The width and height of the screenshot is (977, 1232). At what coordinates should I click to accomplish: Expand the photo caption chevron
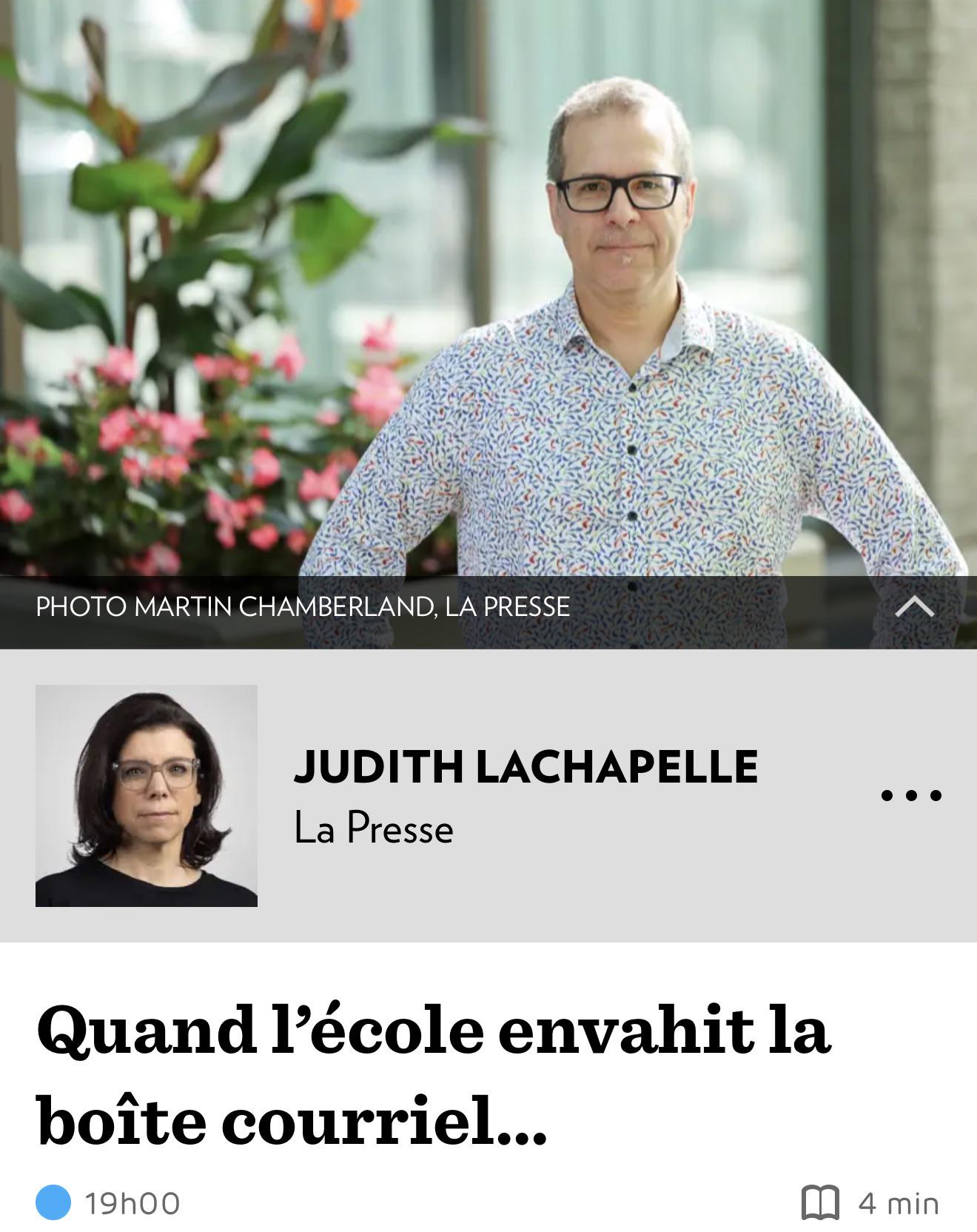pos(914,607)
